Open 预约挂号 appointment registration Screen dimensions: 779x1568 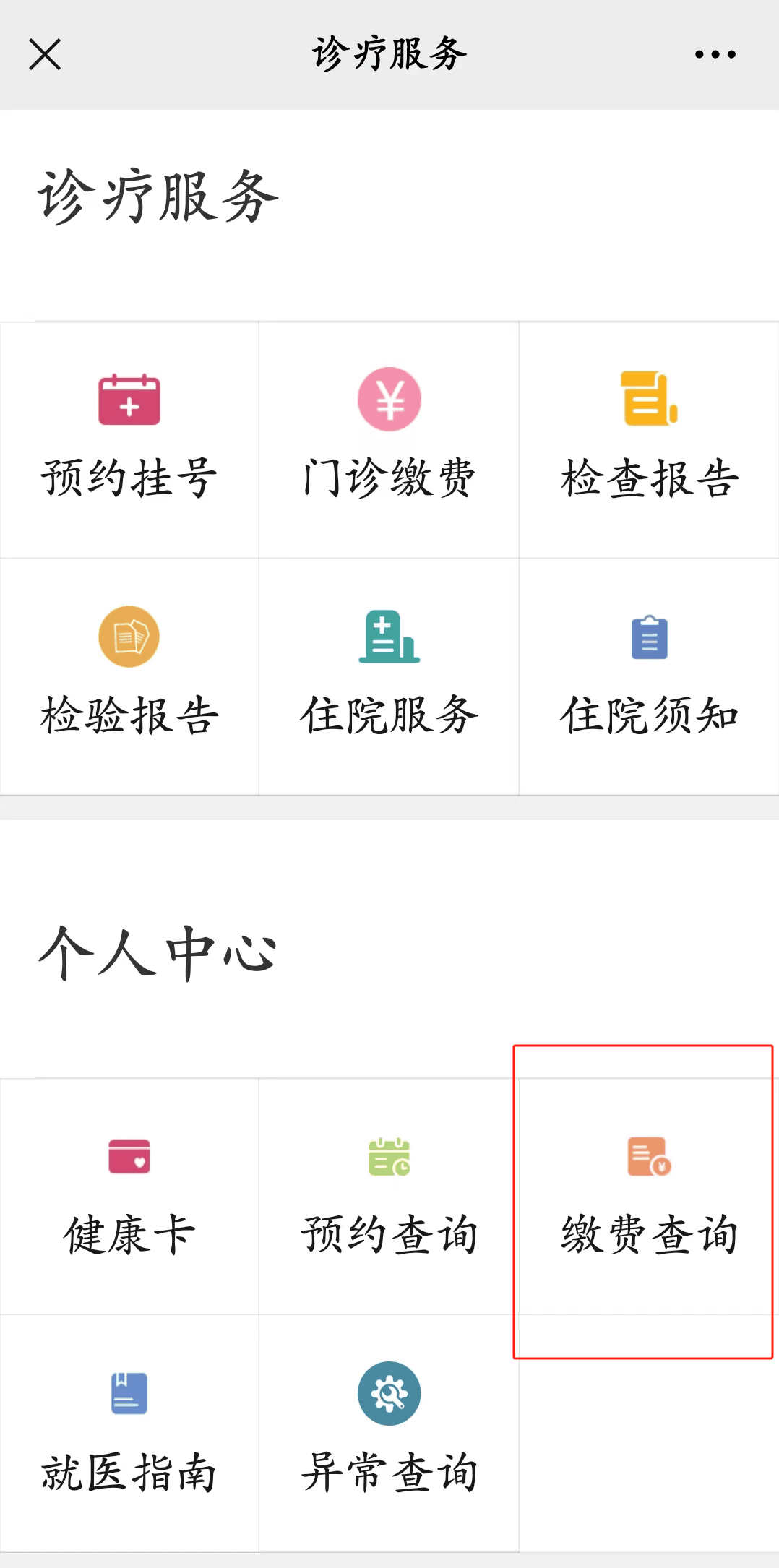[129, 439]
